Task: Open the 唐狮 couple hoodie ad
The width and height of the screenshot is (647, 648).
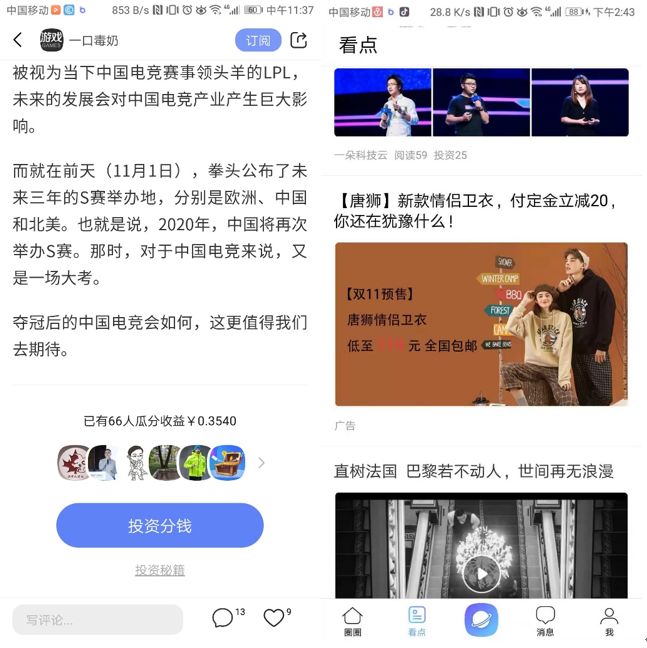Action: pos(481,323)
